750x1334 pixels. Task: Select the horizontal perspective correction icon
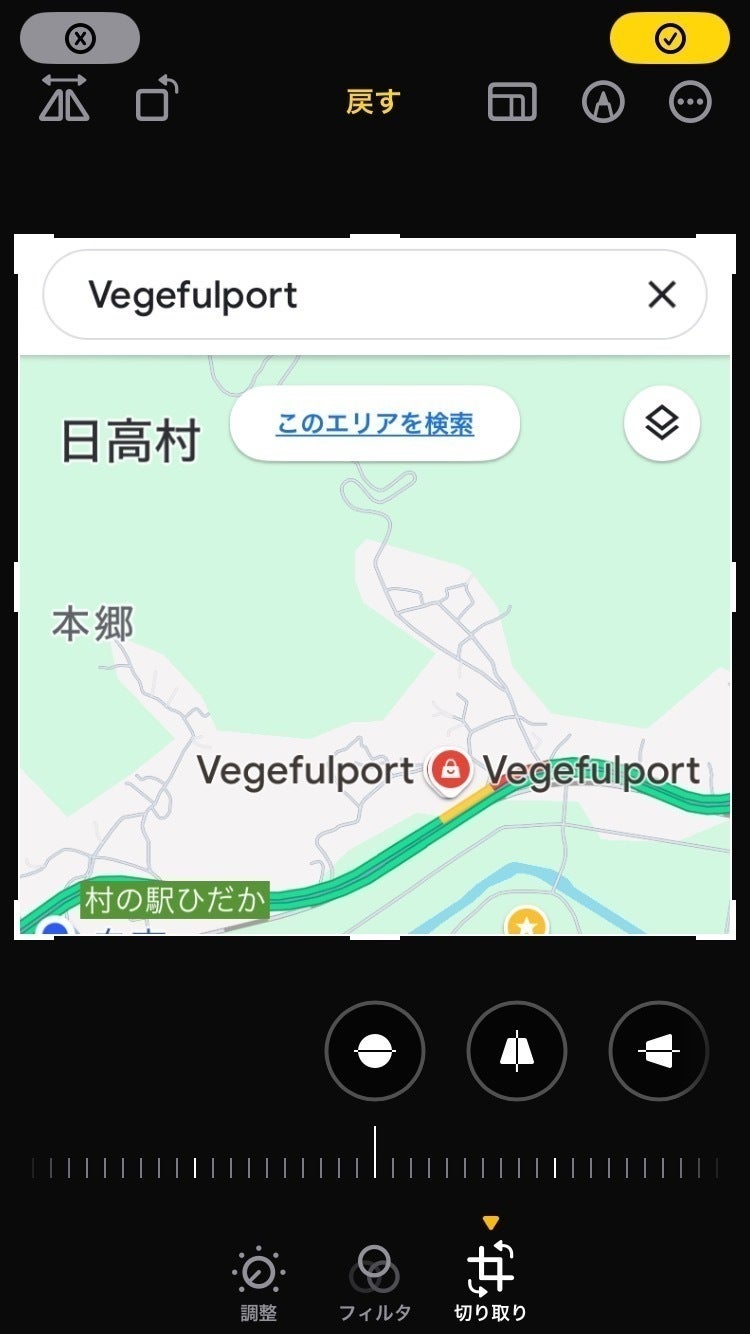pos(658,1051)
